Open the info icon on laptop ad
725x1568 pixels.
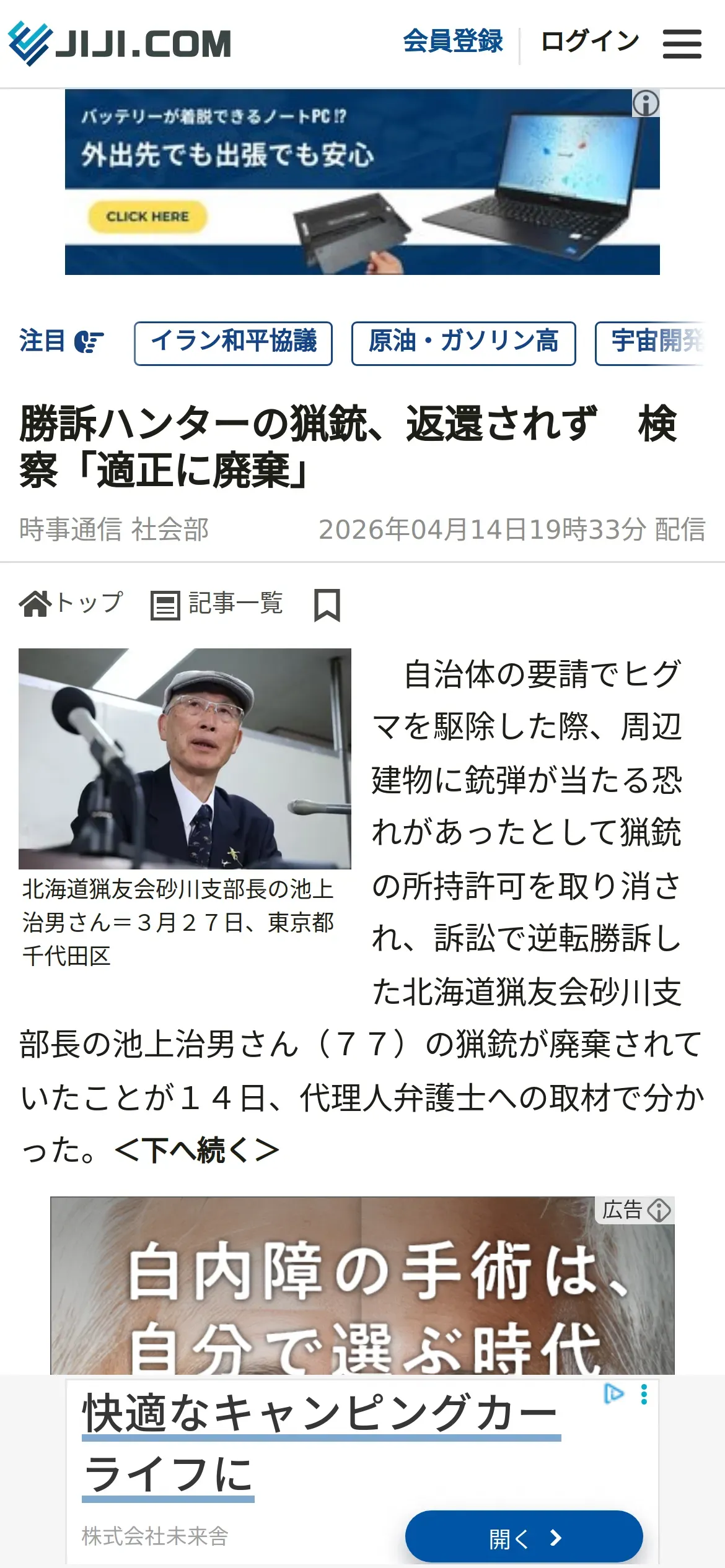(x=646, y=103)
